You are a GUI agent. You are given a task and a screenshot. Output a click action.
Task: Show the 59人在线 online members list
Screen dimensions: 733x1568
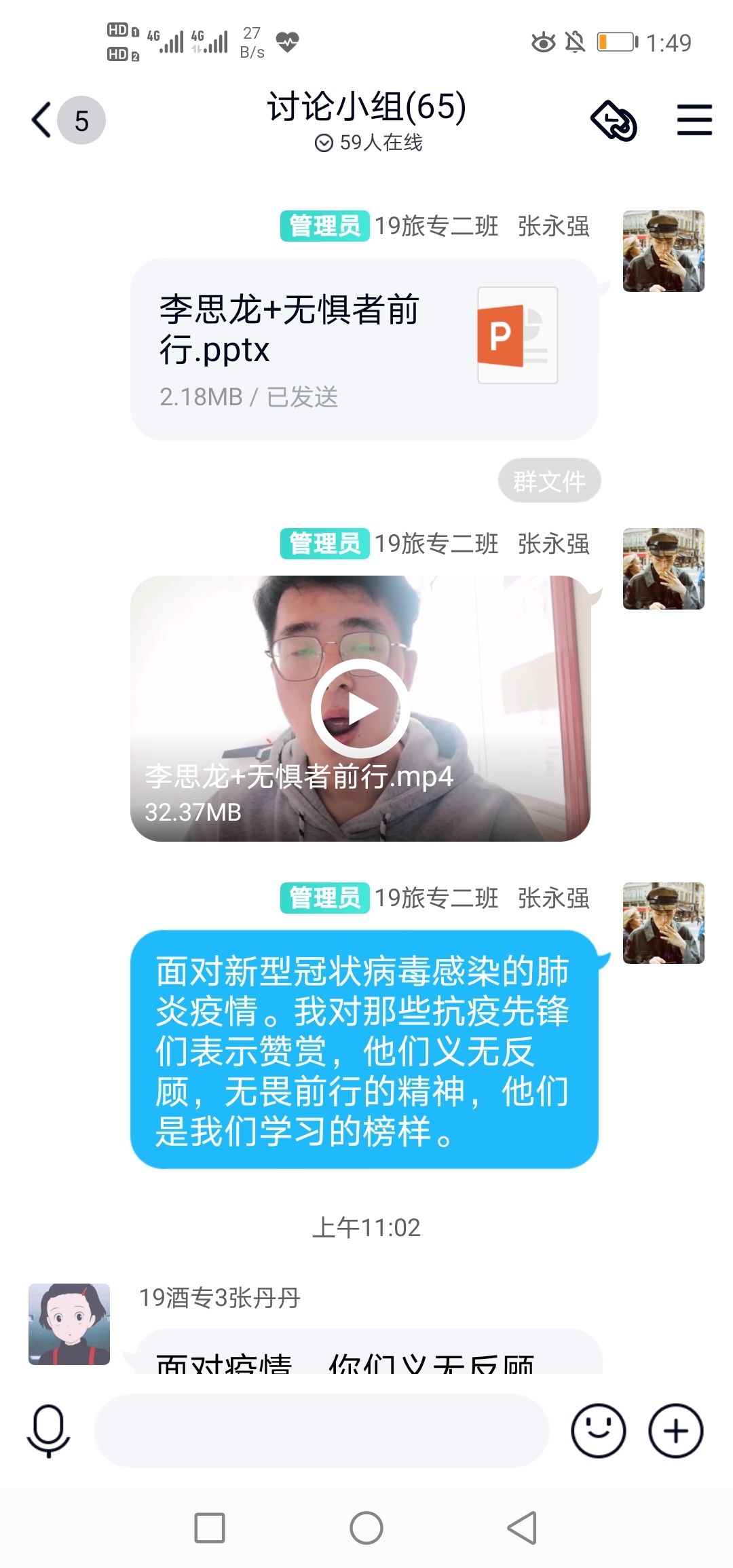coord(369,143)
